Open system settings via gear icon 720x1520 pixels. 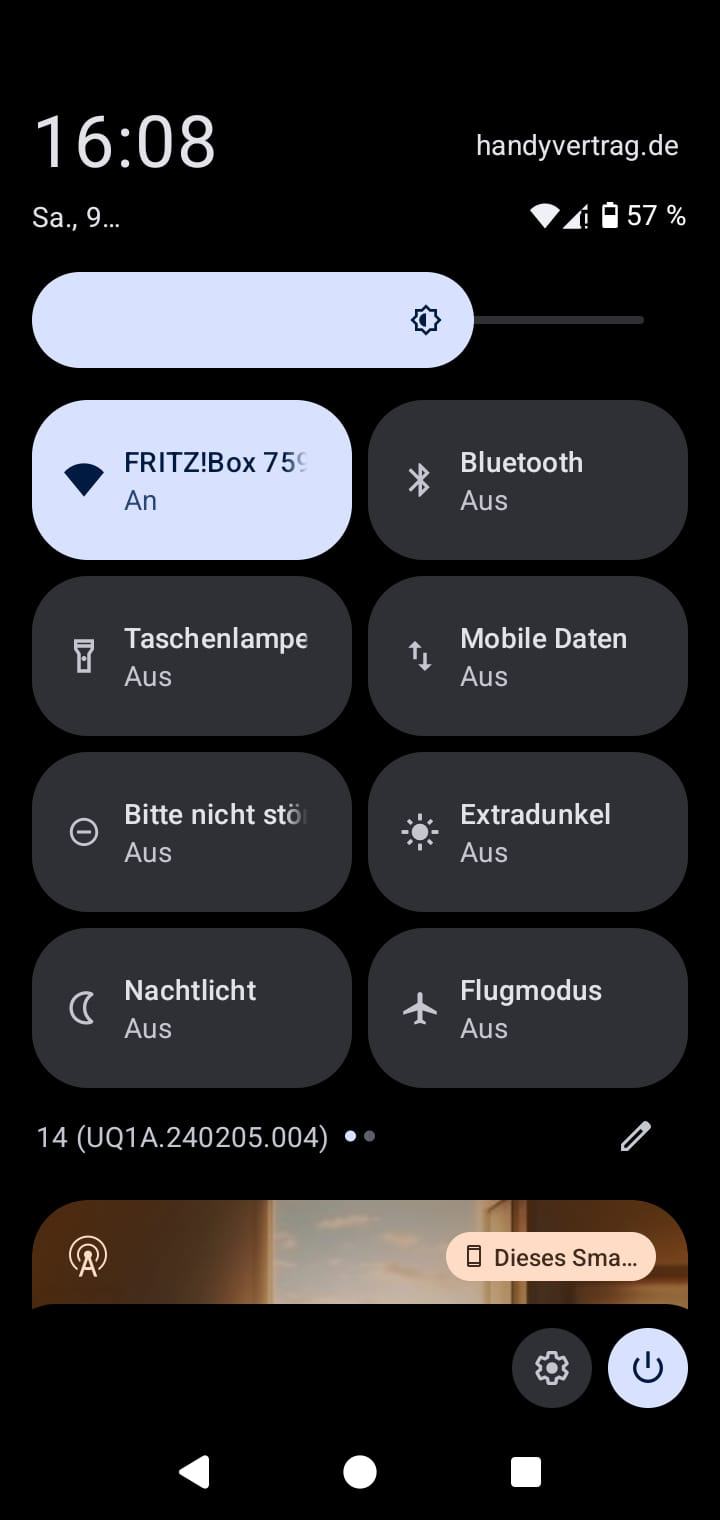[552, 1368]
